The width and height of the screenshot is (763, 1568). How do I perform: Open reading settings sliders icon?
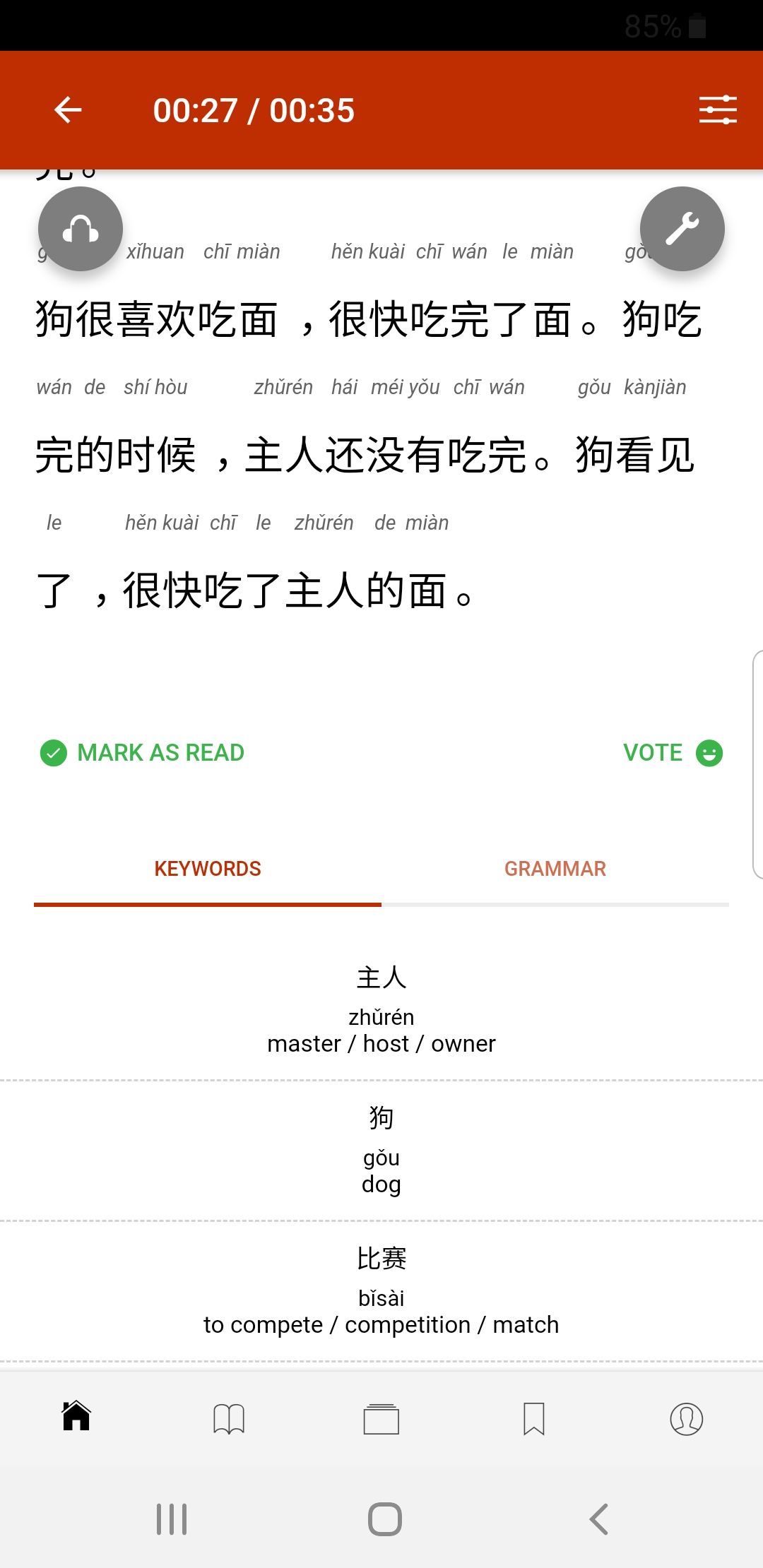click(x=718, y=110)
